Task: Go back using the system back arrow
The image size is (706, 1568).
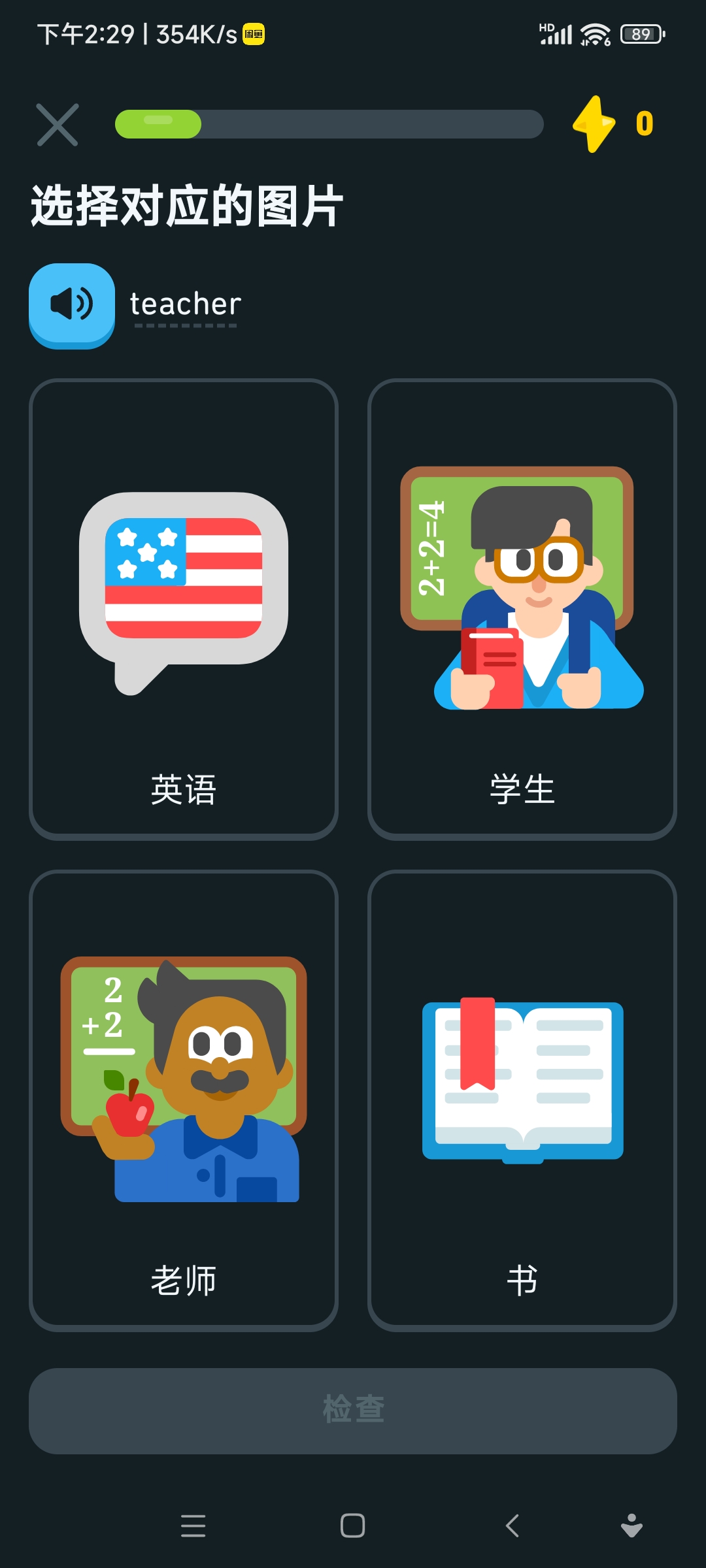Action: tap(513, 1526)
